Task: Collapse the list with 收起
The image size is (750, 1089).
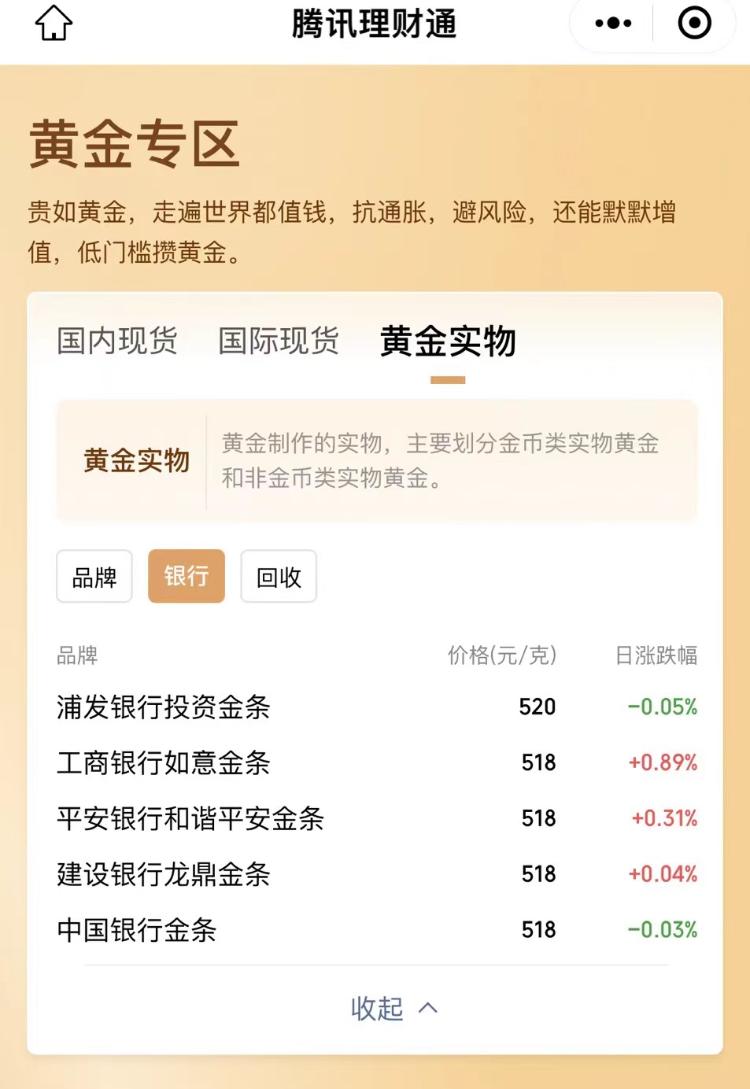Action: tap(394, 1008)
